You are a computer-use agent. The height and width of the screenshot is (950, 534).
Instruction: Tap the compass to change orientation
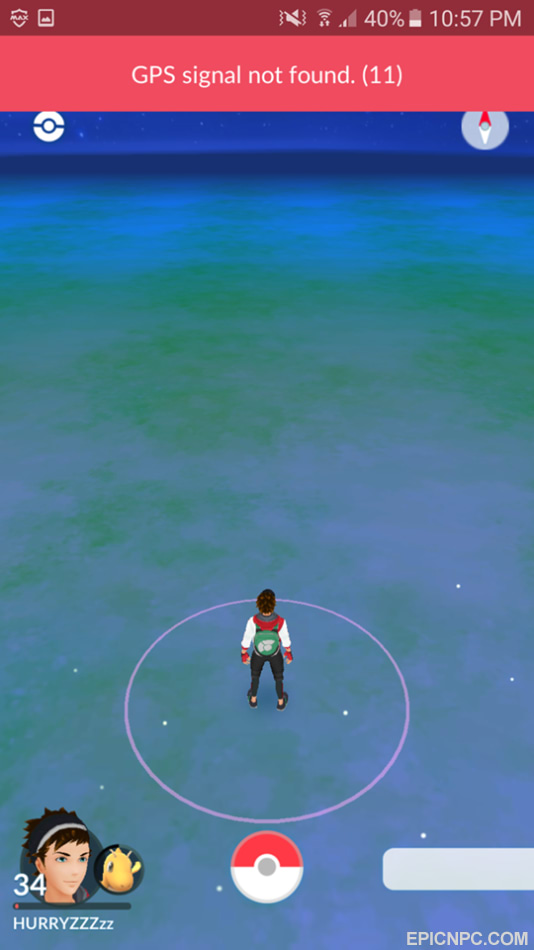485,128
